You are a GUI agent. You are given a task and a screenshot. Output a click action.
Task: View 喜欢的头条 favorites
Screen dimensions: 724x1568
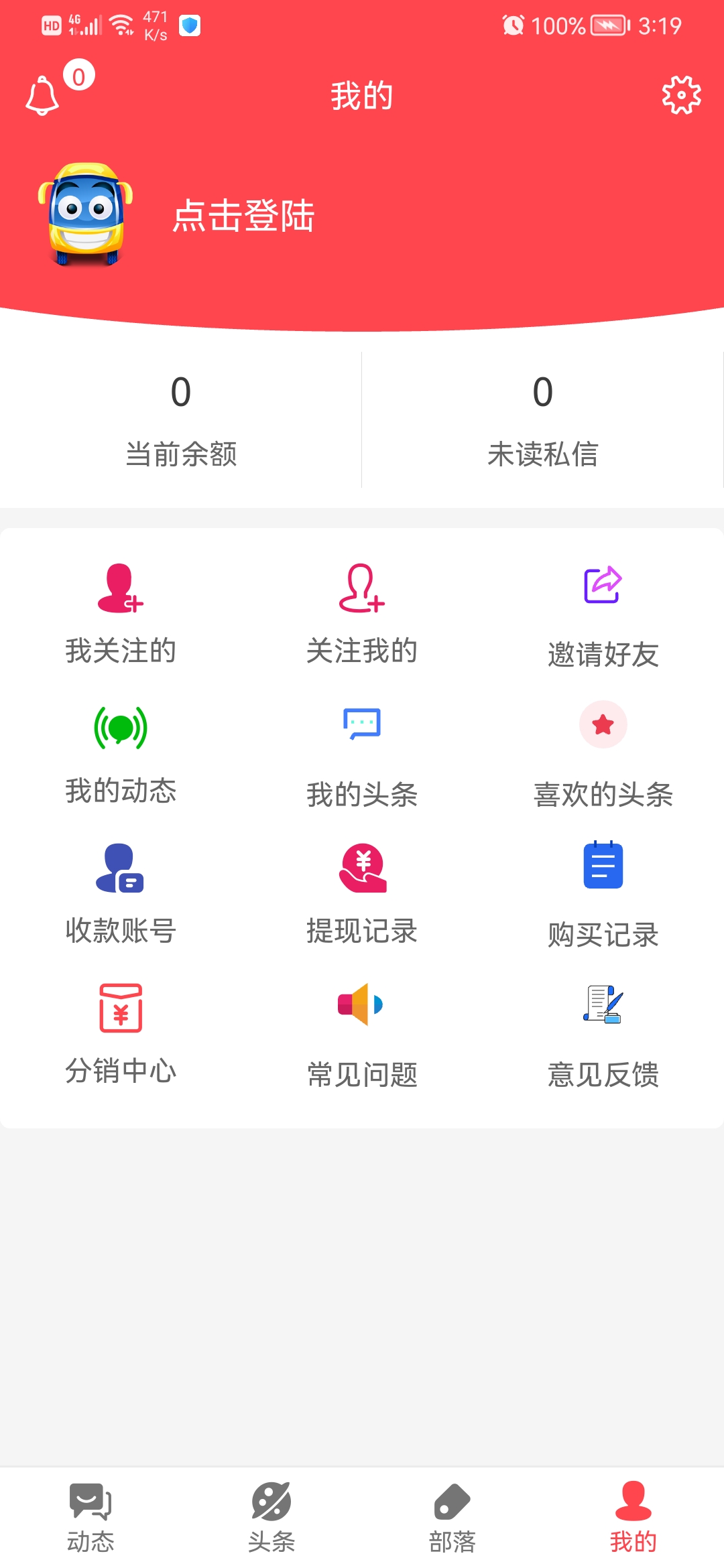pos(603,756)
